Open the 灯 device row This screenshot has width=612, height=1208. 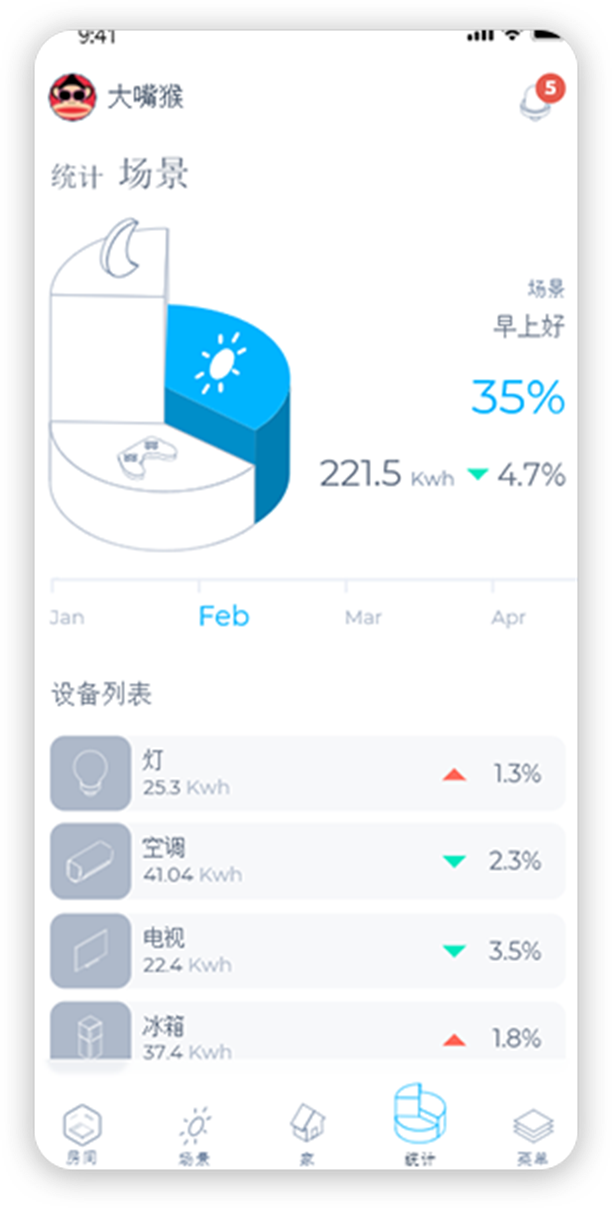pos(307,773)
